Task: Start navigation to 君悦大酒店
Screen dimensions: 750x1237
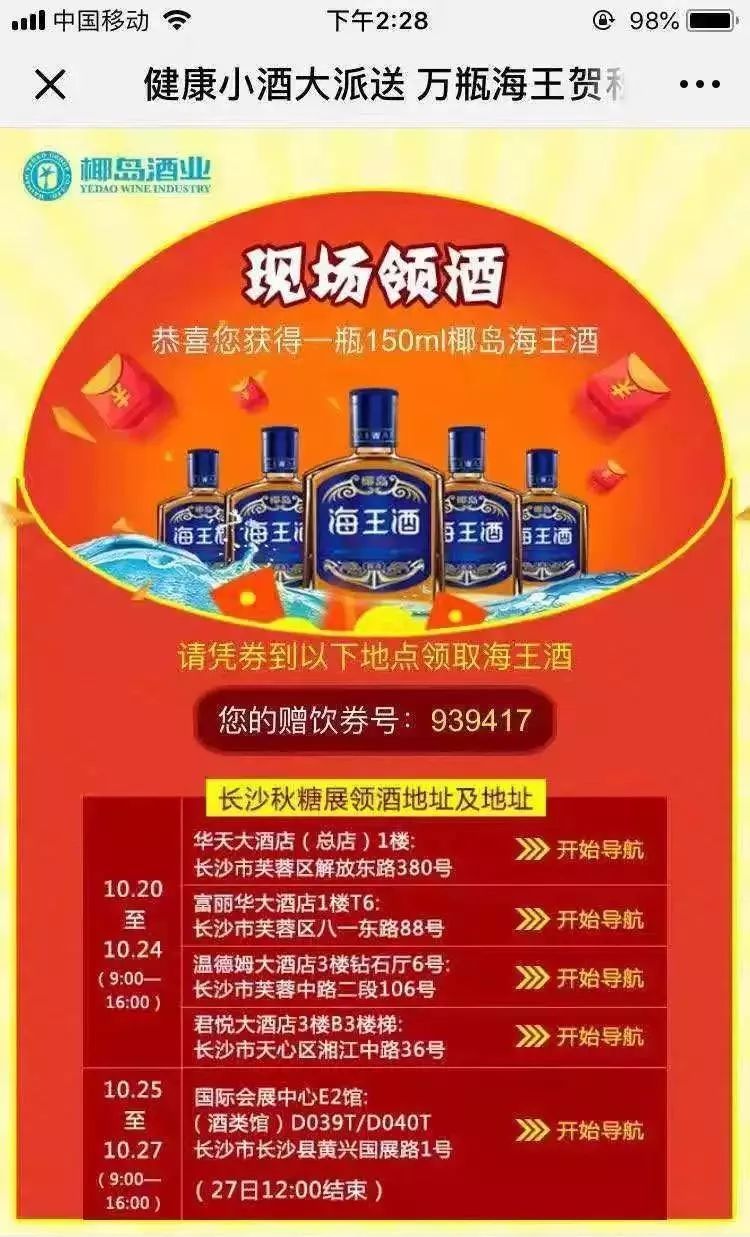Action: 580,1036
